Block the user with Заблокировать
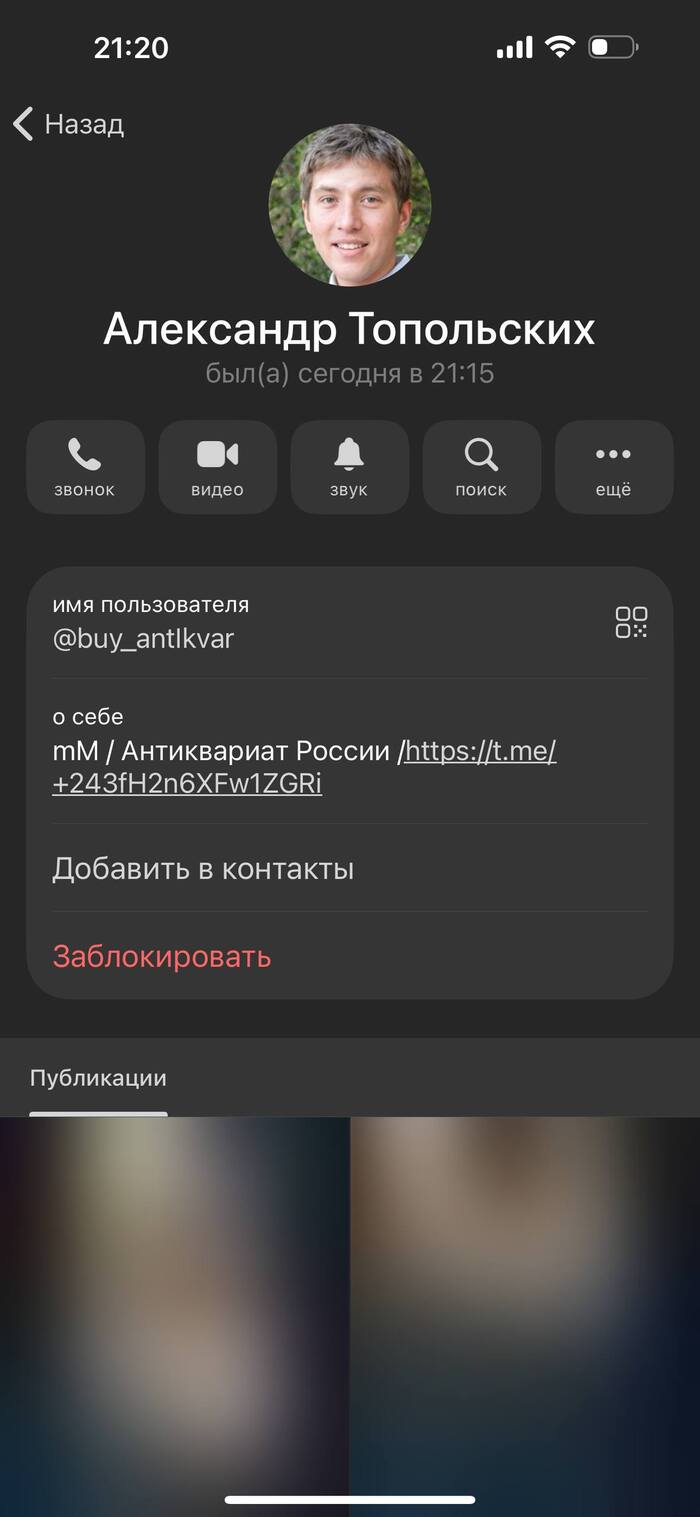This screenshot has height=1517, width=700. click(162, 956)
